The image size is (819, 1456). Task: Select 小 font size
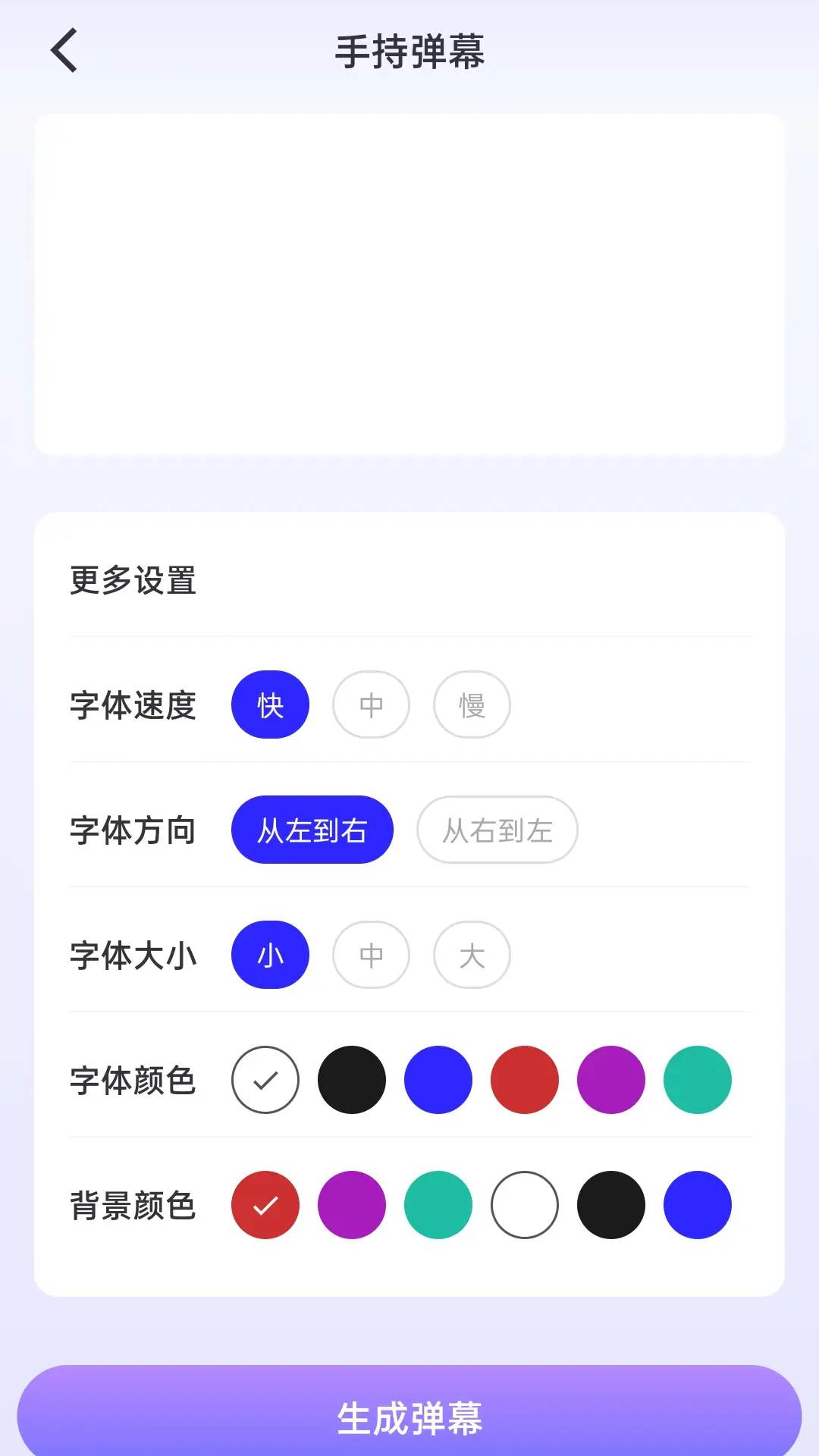270,955
